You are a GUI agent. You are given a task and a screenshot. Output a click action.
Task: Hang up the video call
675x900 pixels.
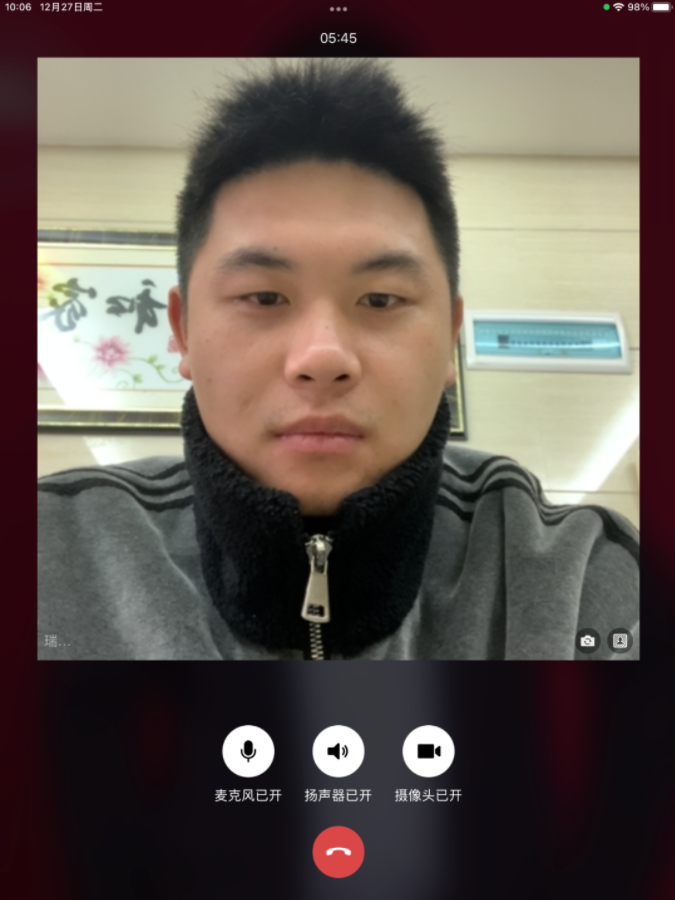(338, 852)
